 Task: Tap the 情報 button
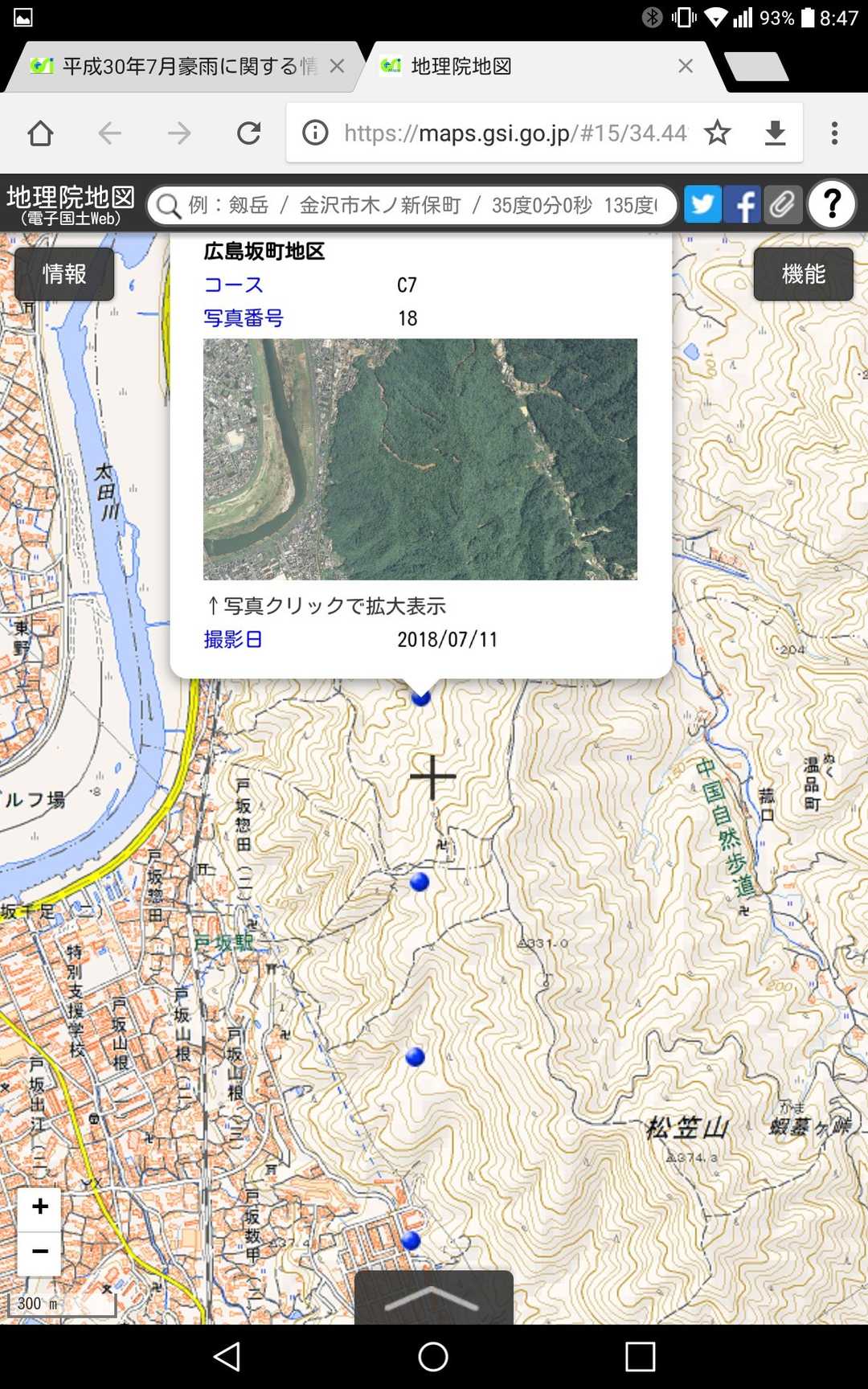point(64,274)
